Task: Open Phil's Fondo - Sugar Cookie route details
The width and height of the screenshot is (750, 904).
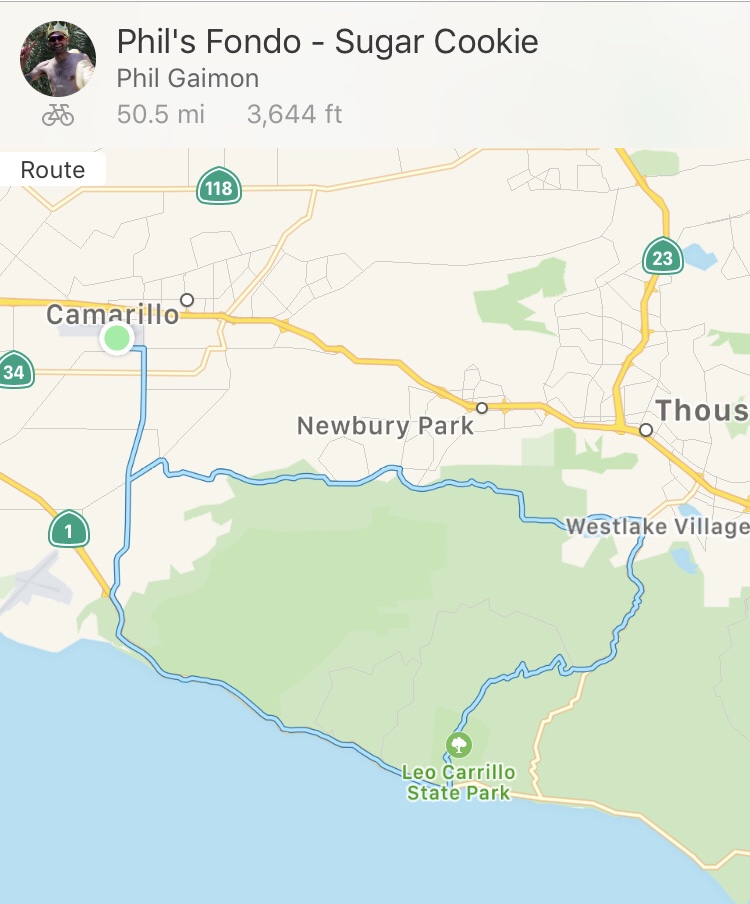Action: point(327,42)
